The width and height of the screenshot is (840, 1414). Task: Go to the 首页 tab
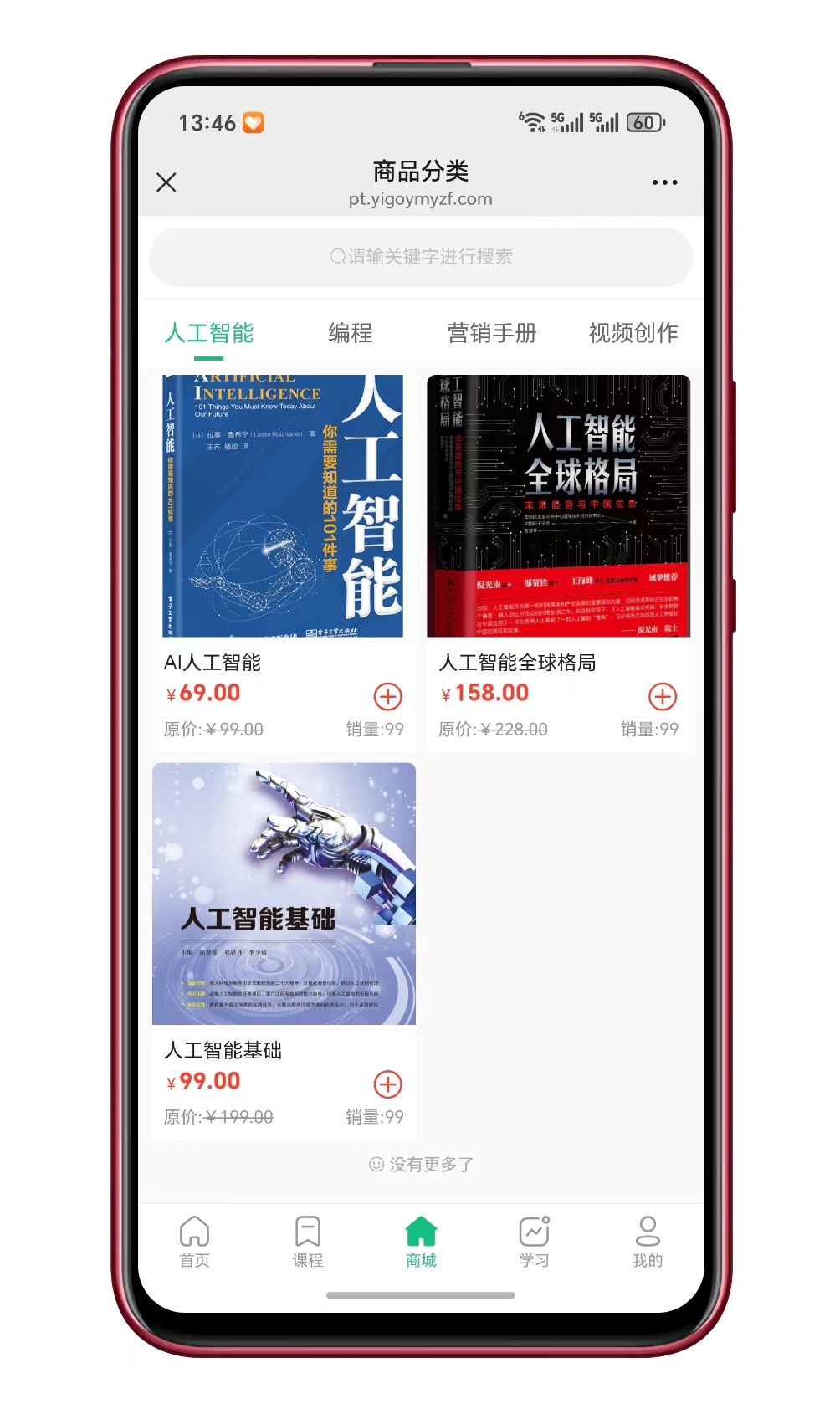(194, 1242)
